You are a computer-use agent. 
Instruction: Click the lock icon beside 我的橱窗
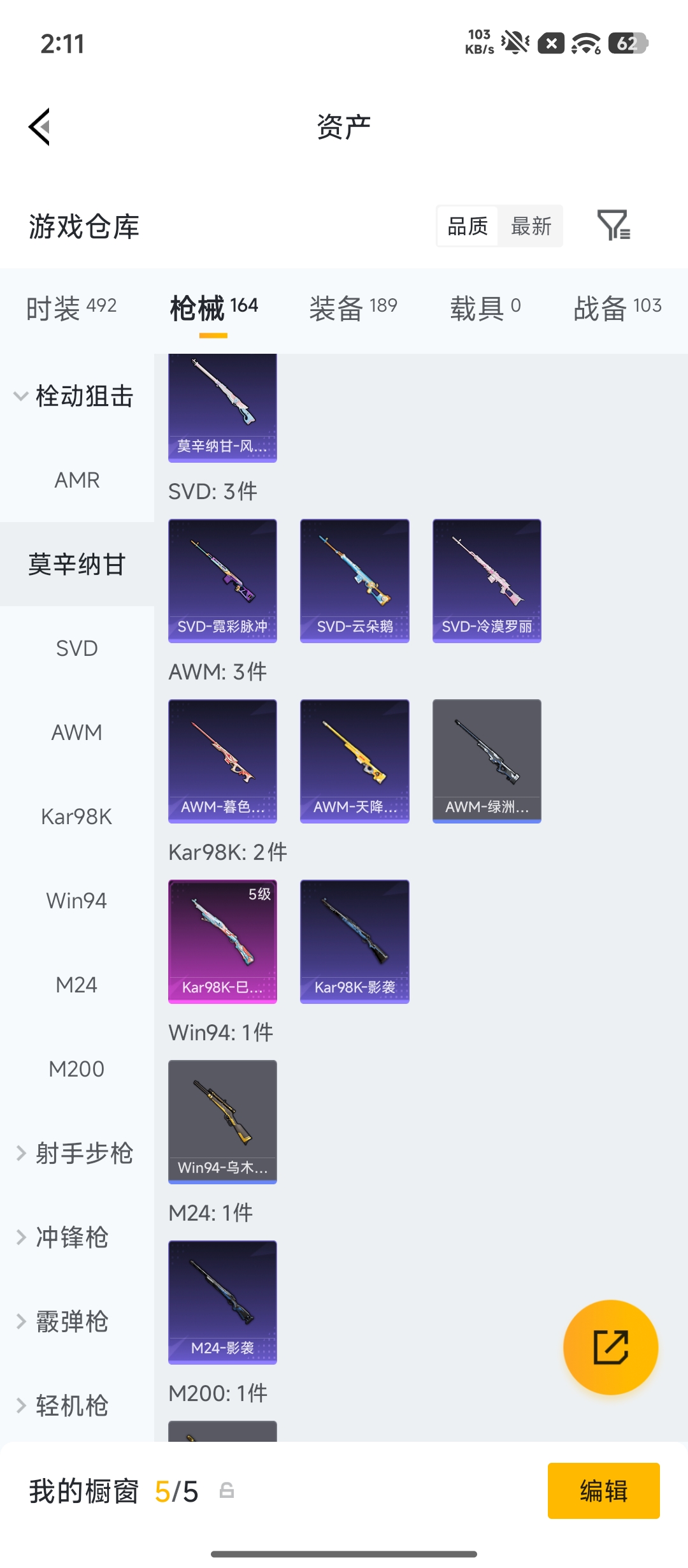227,1492
